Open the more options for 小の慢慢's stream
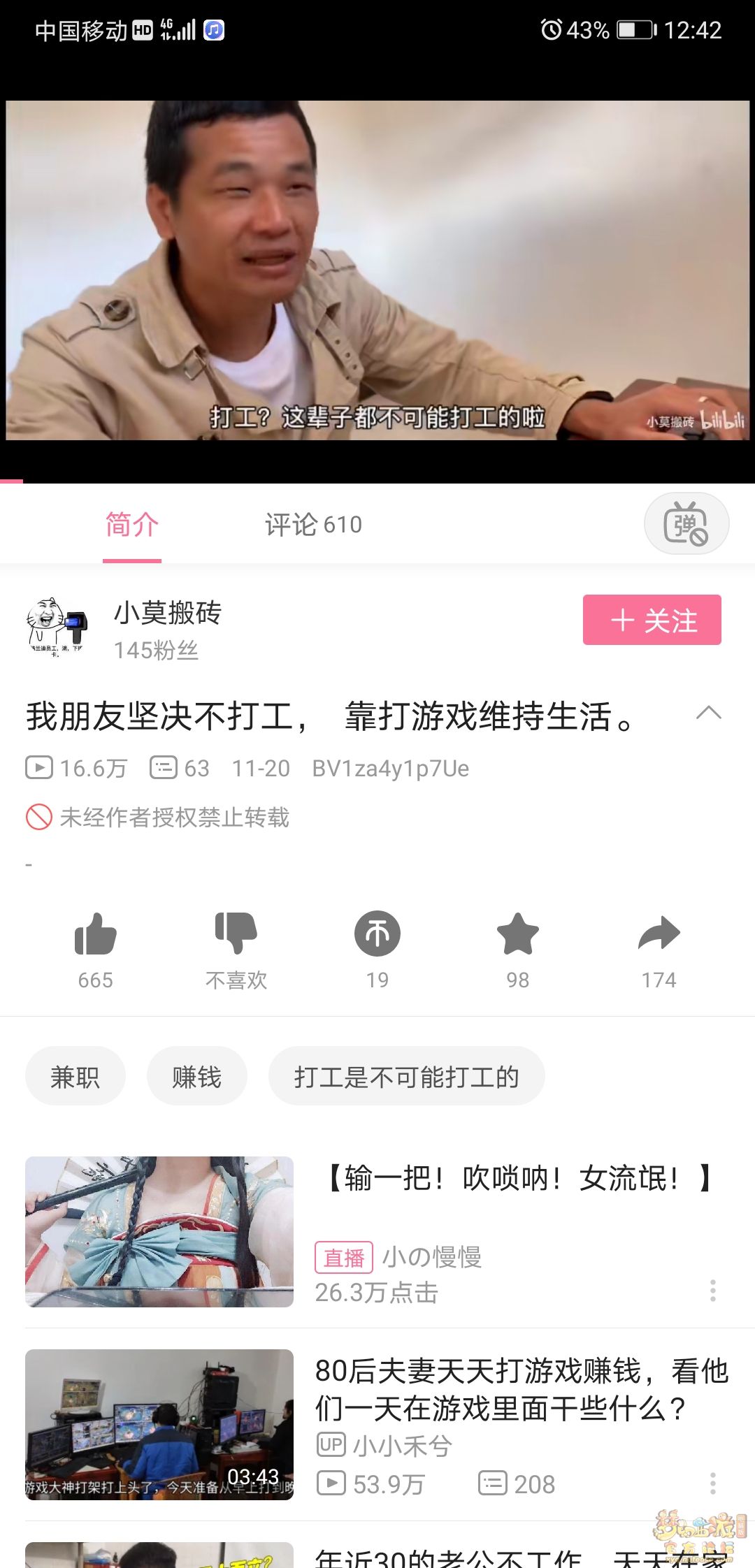 coord(712,1291)
